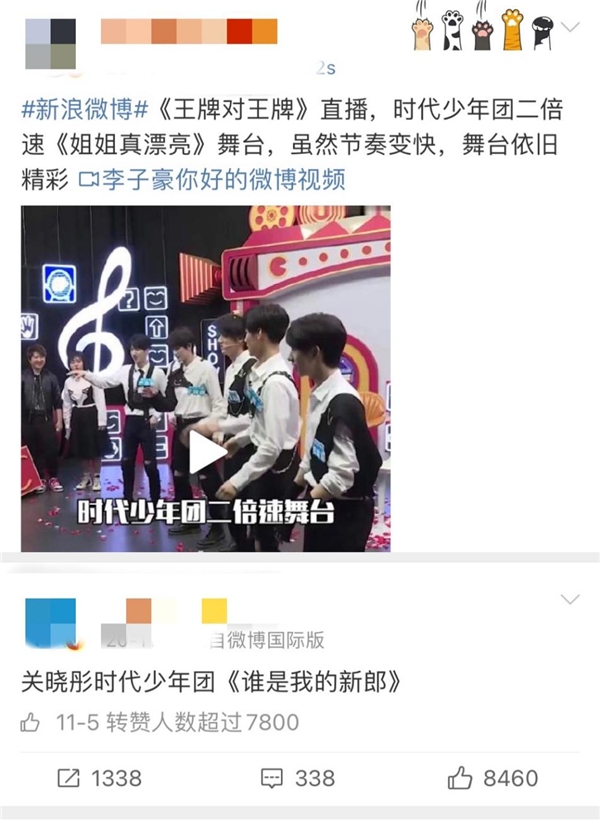Open the 338 comments
The height and width of the screenshot is (825, 600).
(x=297, y=777)
